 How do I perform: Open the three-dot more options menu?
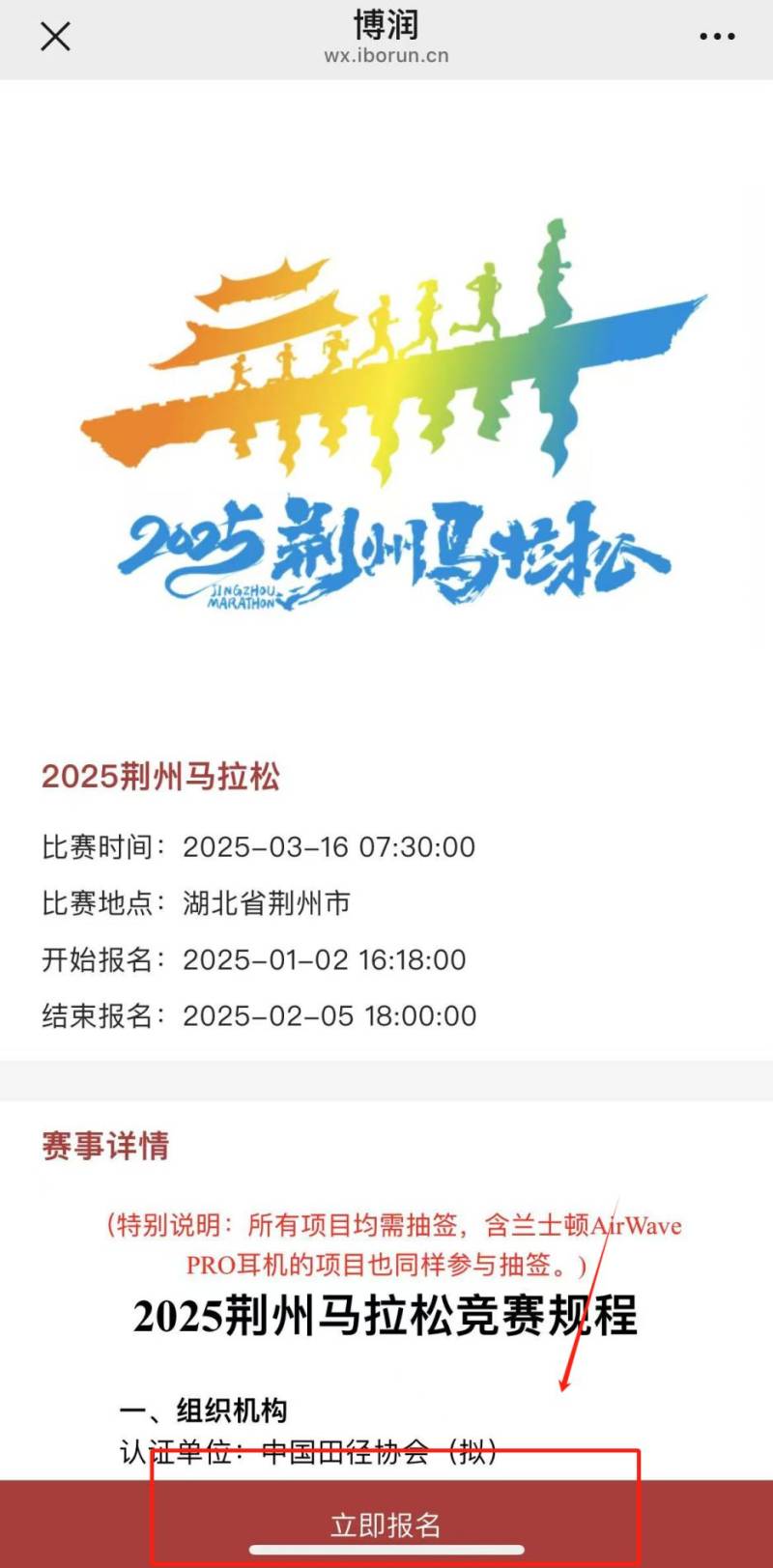[x=715, y=37]
